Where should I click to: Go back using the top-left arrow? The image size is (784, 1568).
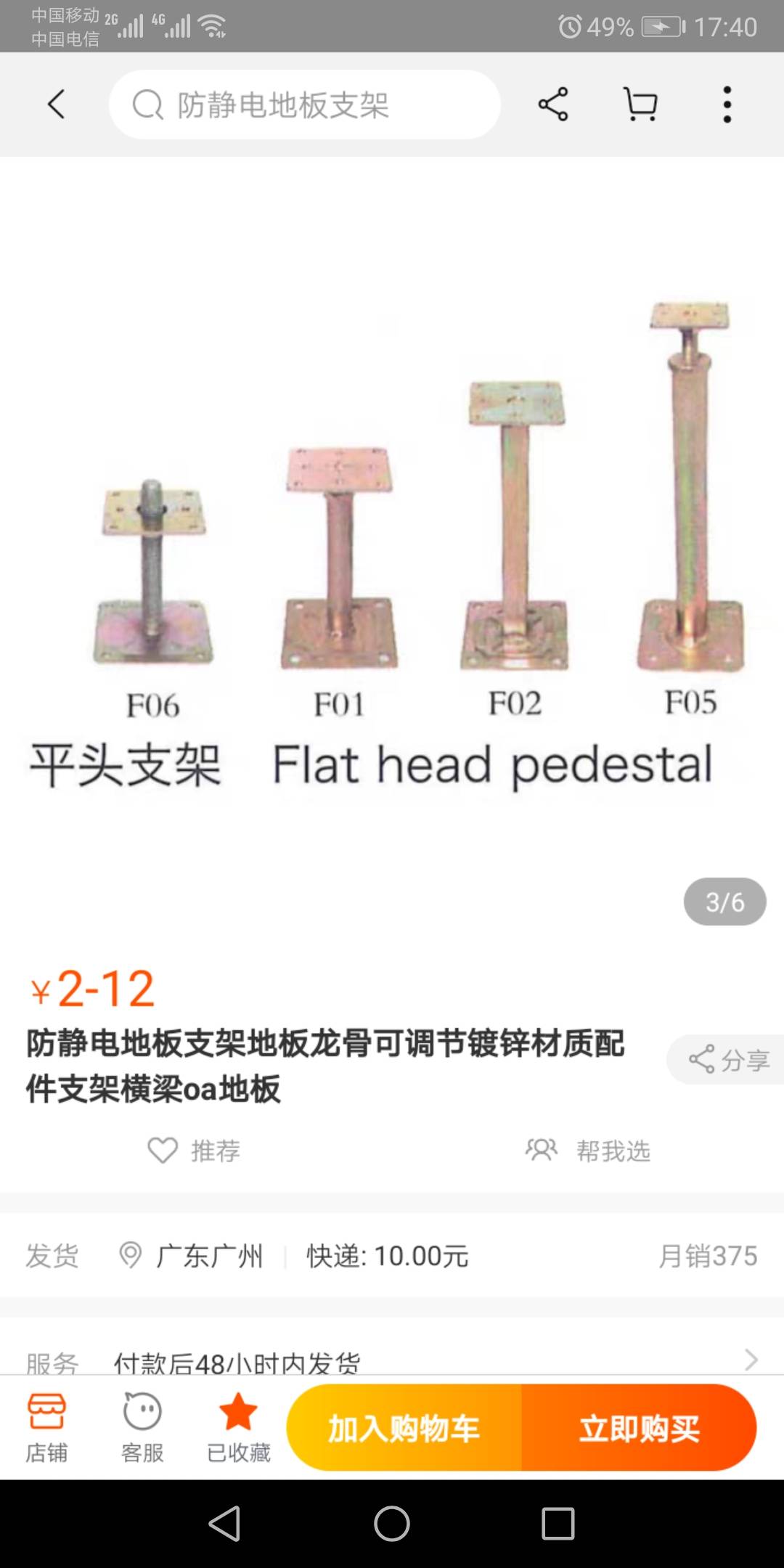pos(57,105)
